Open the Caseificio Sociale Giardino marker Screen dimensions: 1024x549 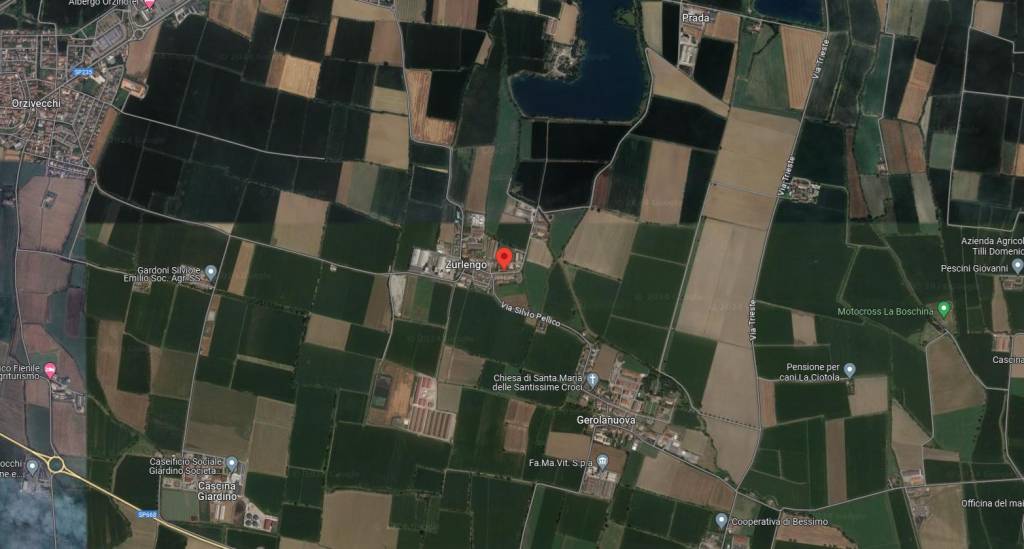(x=231, y=464)
